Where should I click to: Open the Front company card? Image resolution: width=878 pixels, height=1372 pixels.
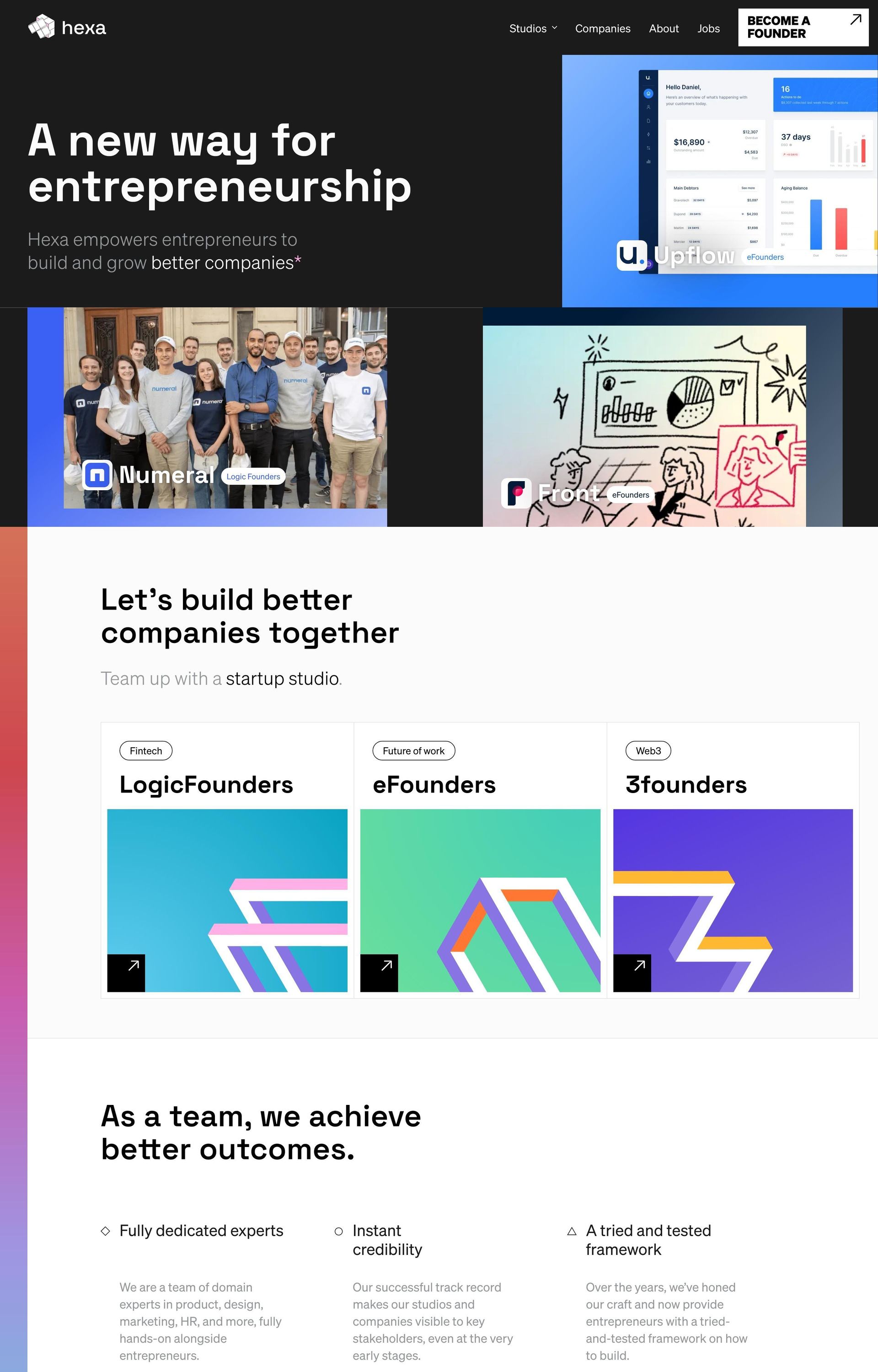[644, 426]
